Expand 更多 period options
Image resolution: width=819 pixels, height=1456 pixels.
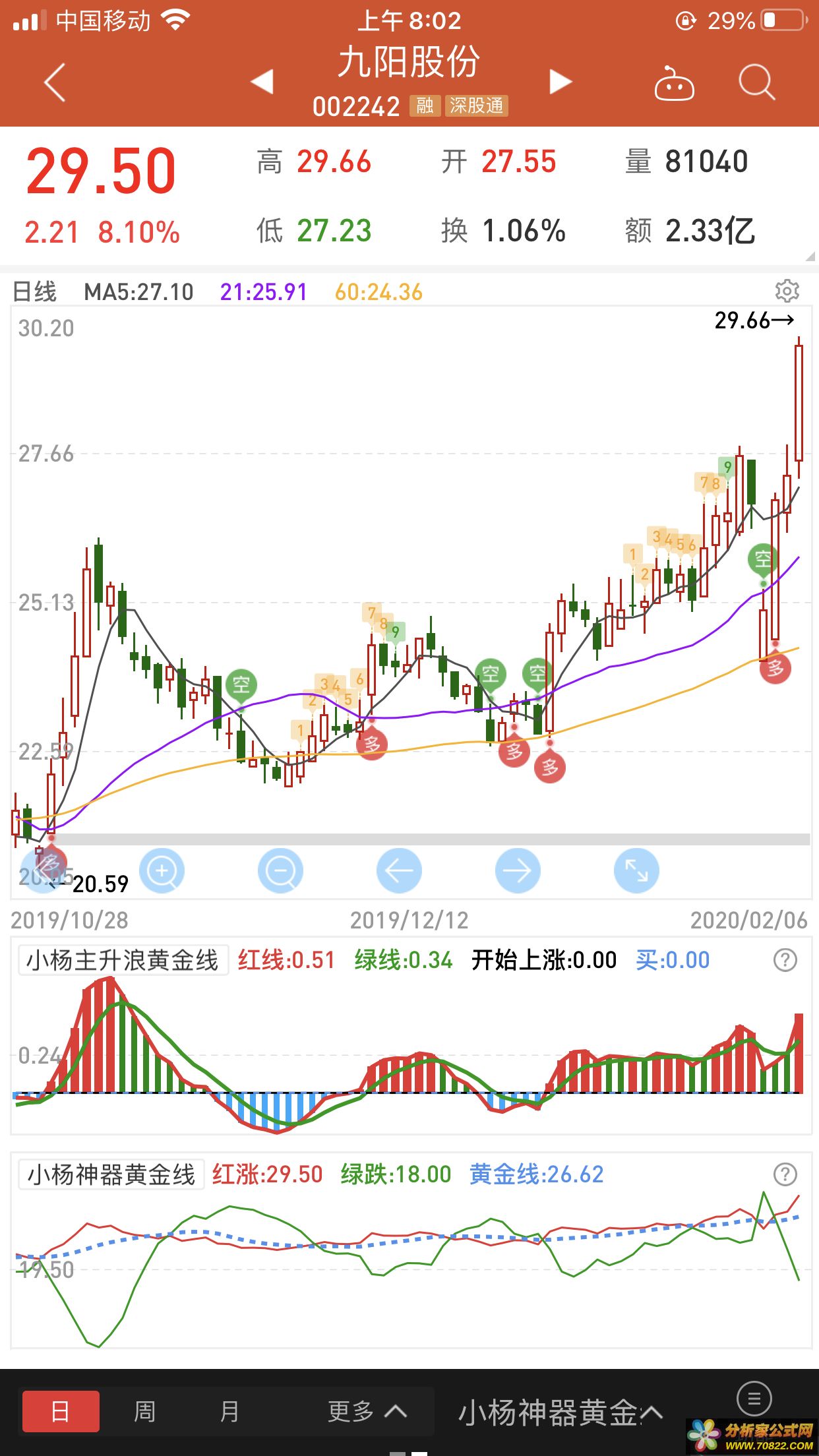pos(367,1411)
